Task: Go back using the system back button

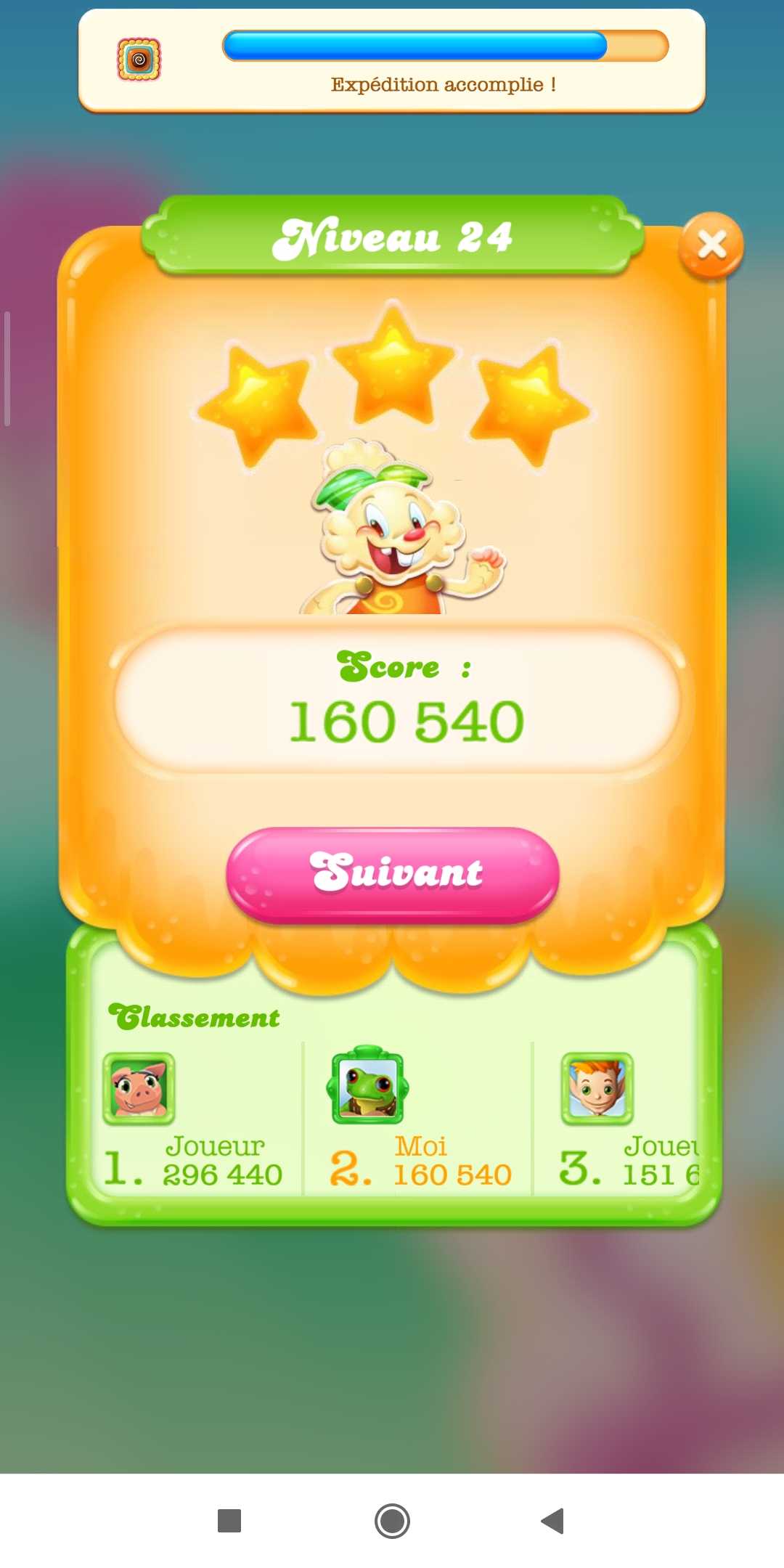Action: (553, 1521)
